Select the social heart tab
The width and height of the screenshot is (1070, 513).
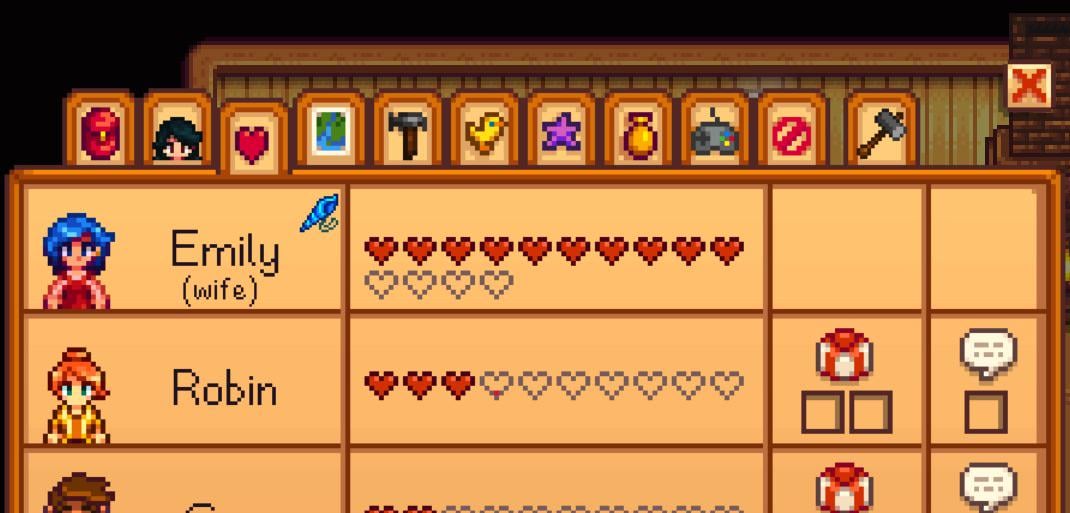tap(253, 140)
